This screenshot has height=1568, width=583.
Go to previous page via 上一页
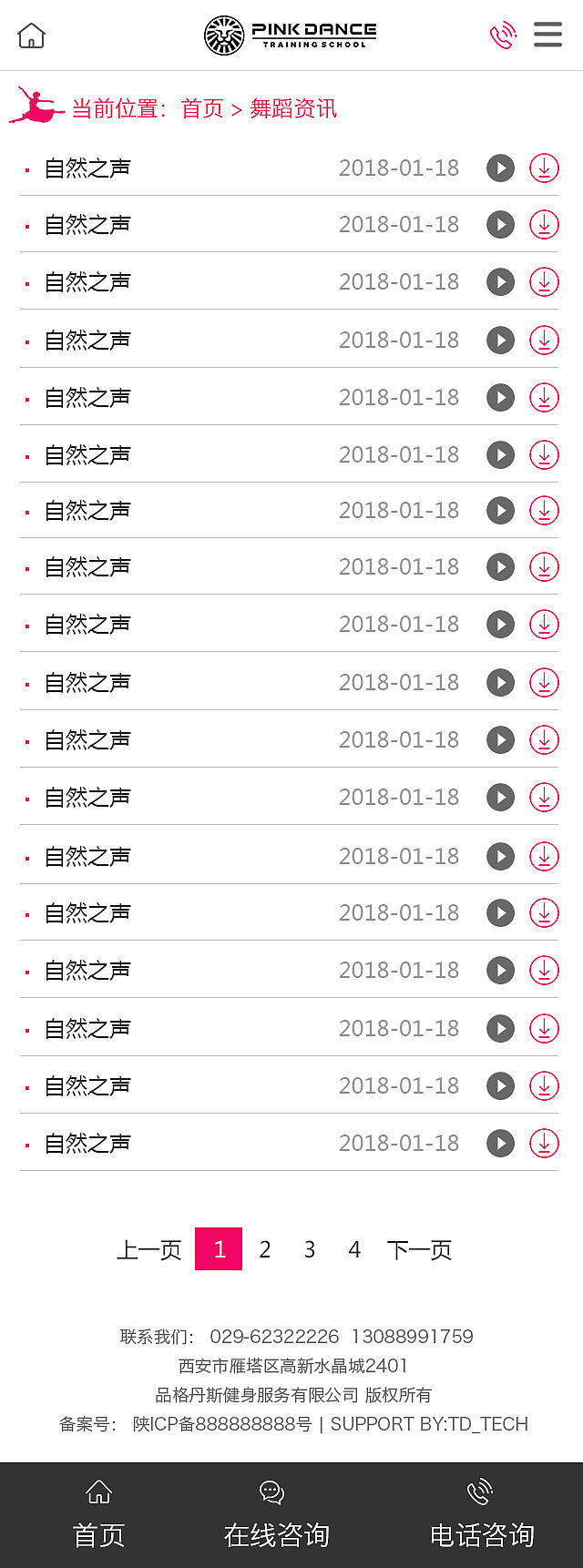[149, 1249]
